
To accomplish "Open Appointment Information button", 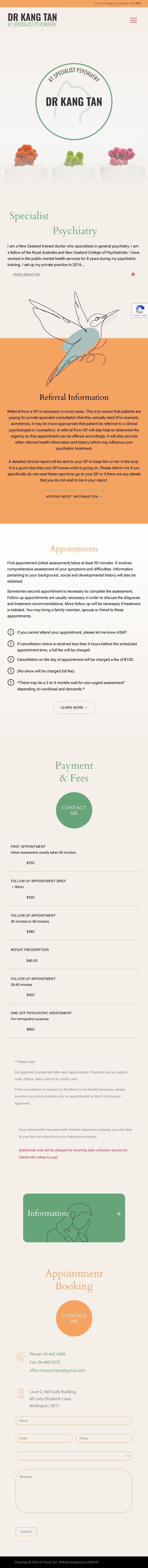I will tap(74, 497).
